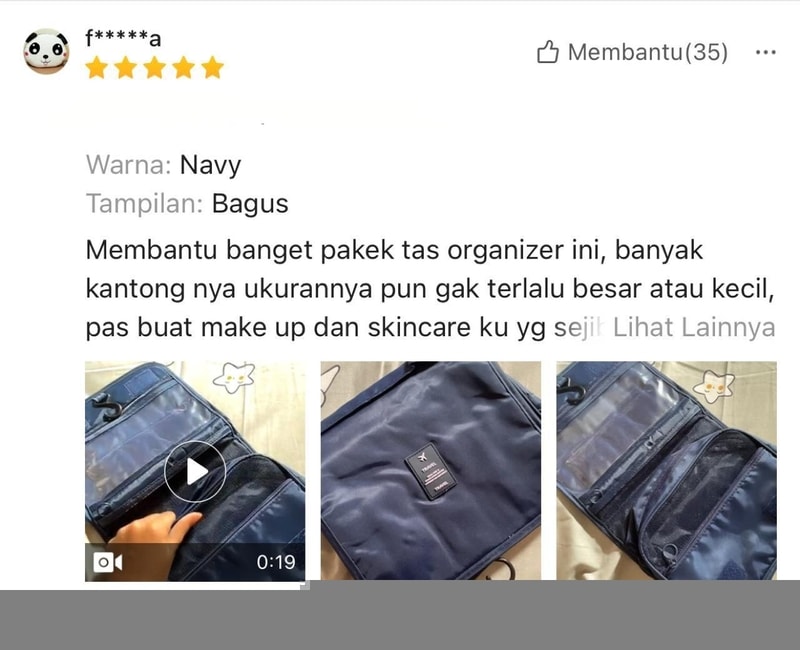Mark the review as Membantu
Viewport: 800px width, 650px height.
pyautogui.click(x=632, y=53)
